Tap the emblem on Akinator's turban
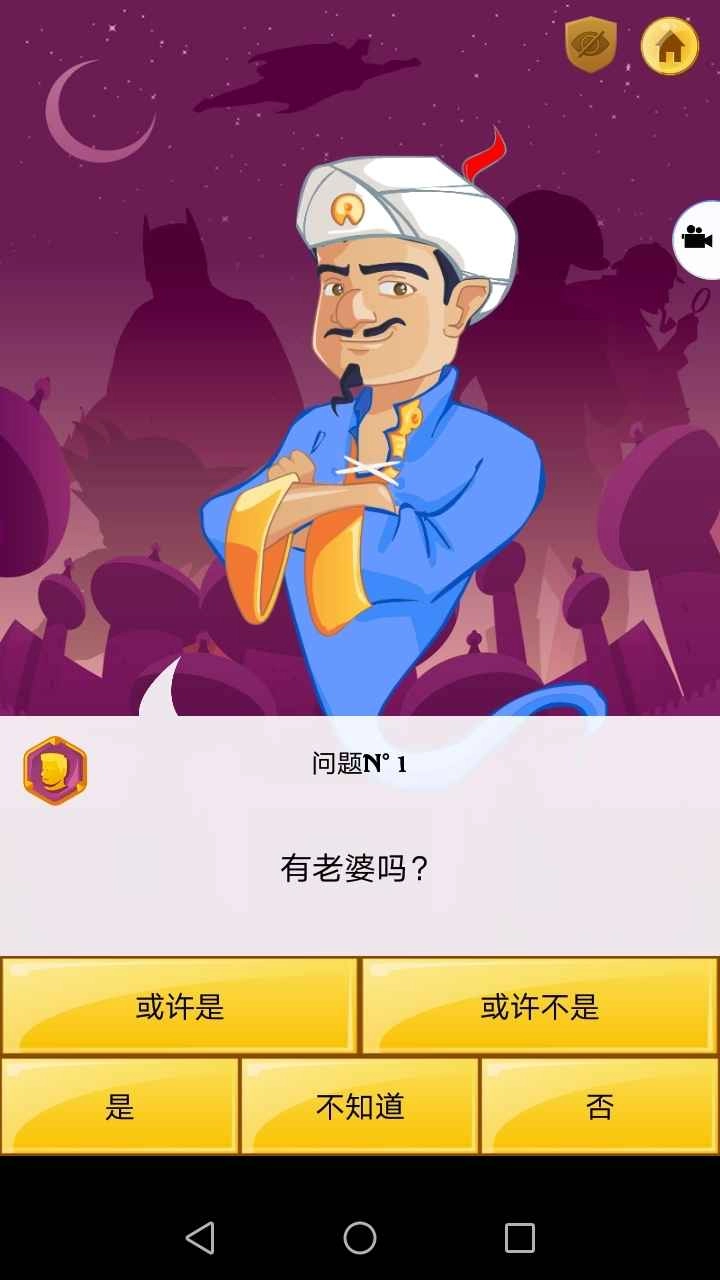The width and height of the screenshot is (720, 1280). pyautogui.click(x=348, y=210)
